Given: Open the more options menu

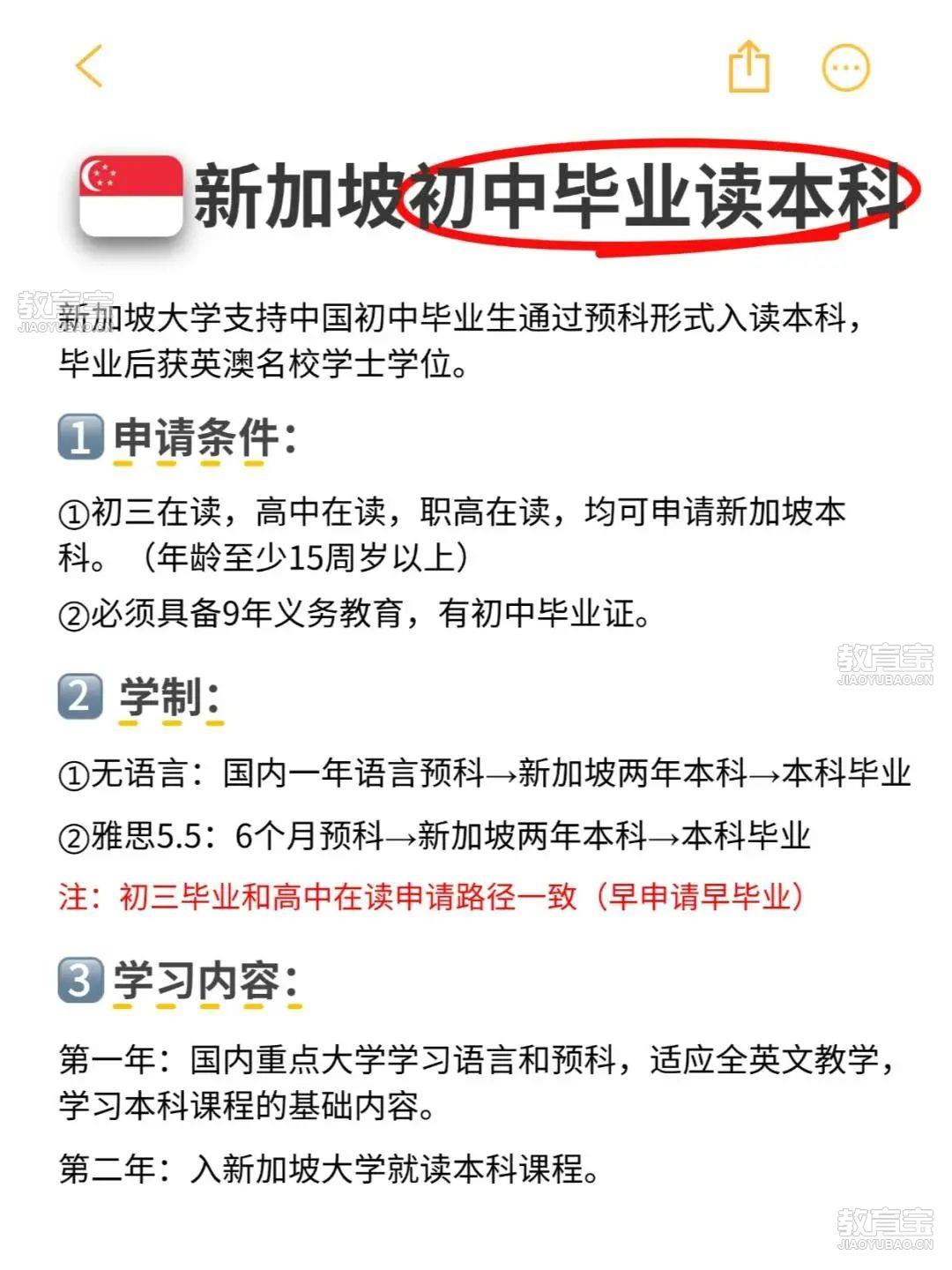Looking at the screenshot, I should (845, 68).
